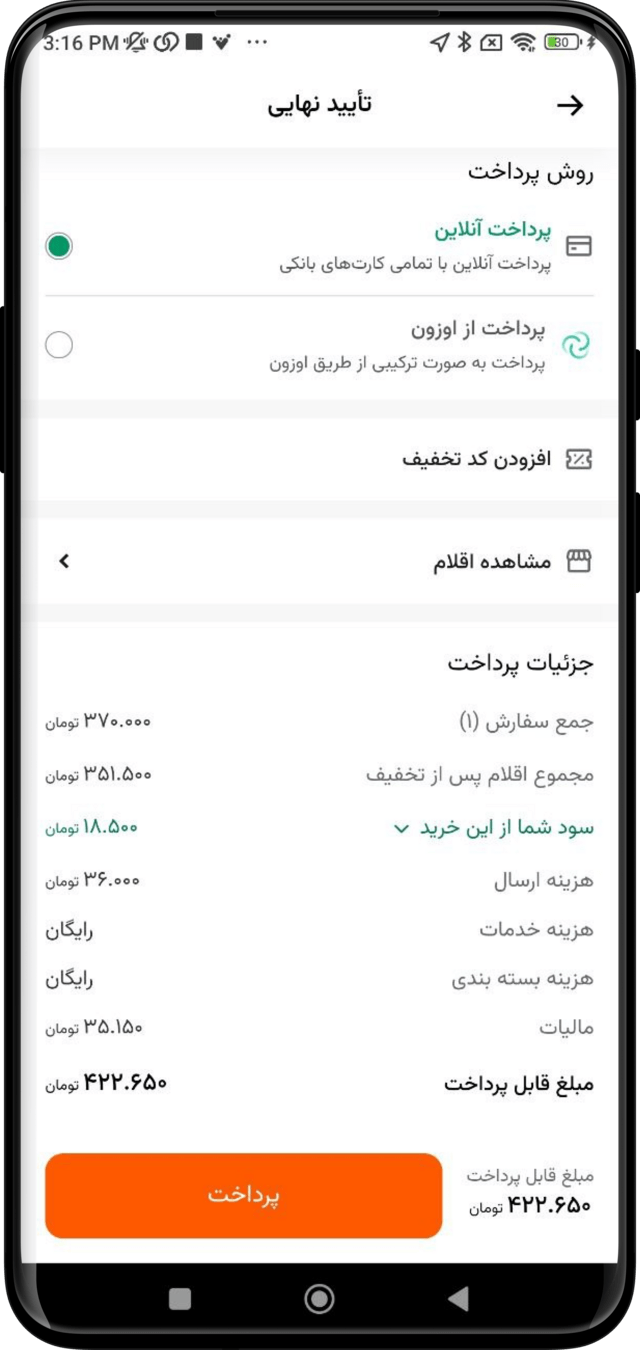Image resolution: width=640 pixels, height=1350 pixels.
Task: Select the online payment (پرداخت آنلاین) option
Action: [x=320, y=246]
